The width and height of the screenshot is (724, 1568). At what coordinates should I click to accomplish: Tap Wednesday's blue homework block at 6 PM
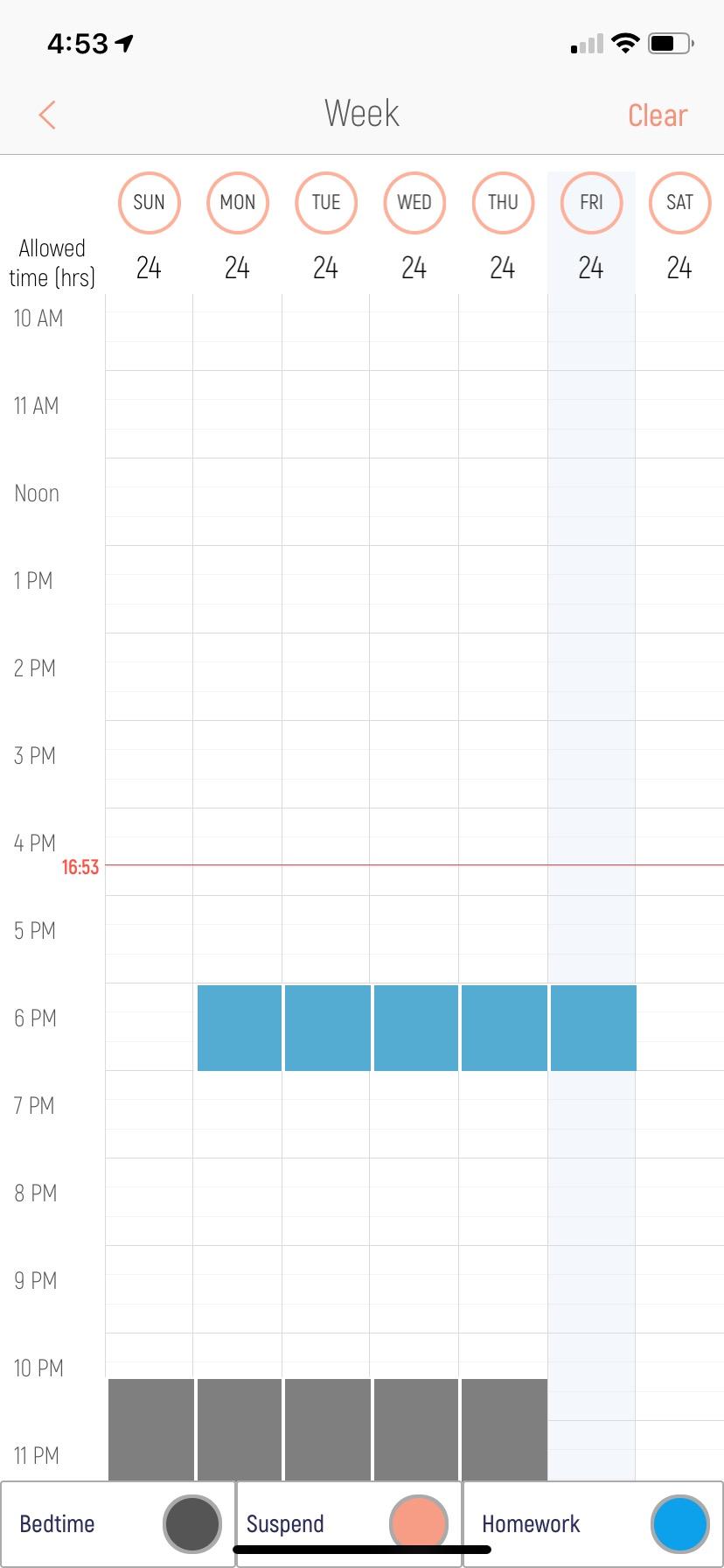tap(415, 1027)
